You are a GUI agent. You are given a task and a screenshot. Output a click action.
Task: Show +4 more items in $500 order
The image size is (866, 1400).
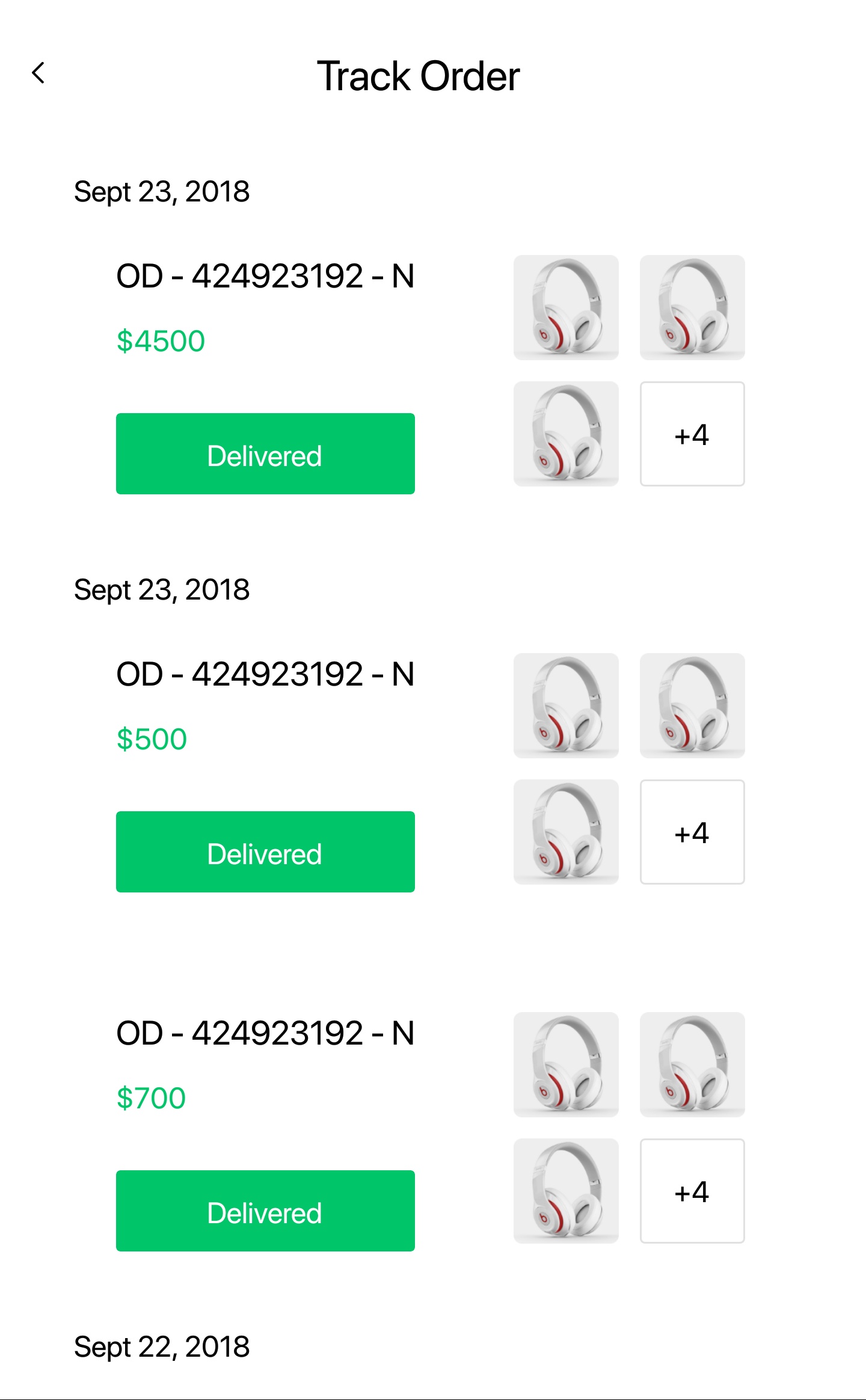point(692,832)
